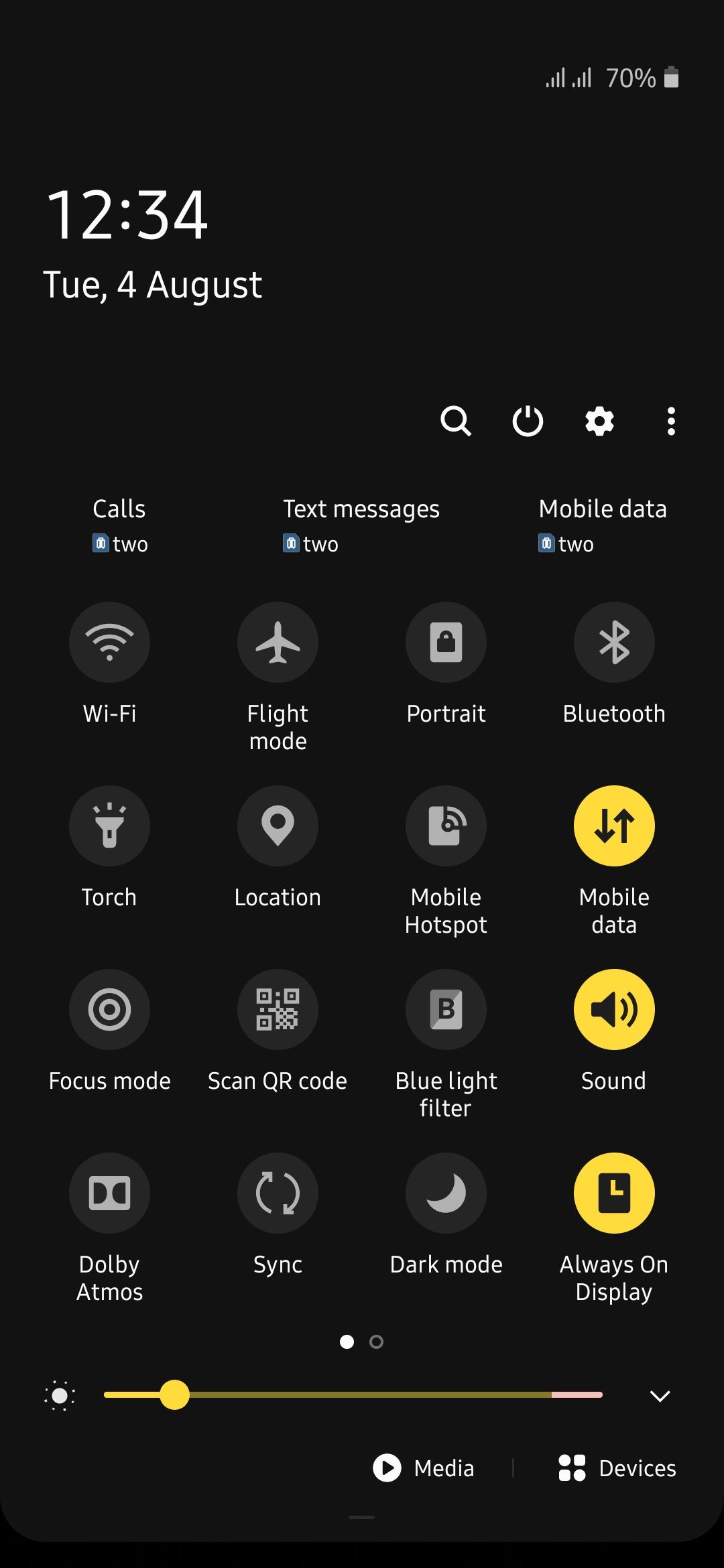
Task: Open quick panel search
Action: (456, 421)
